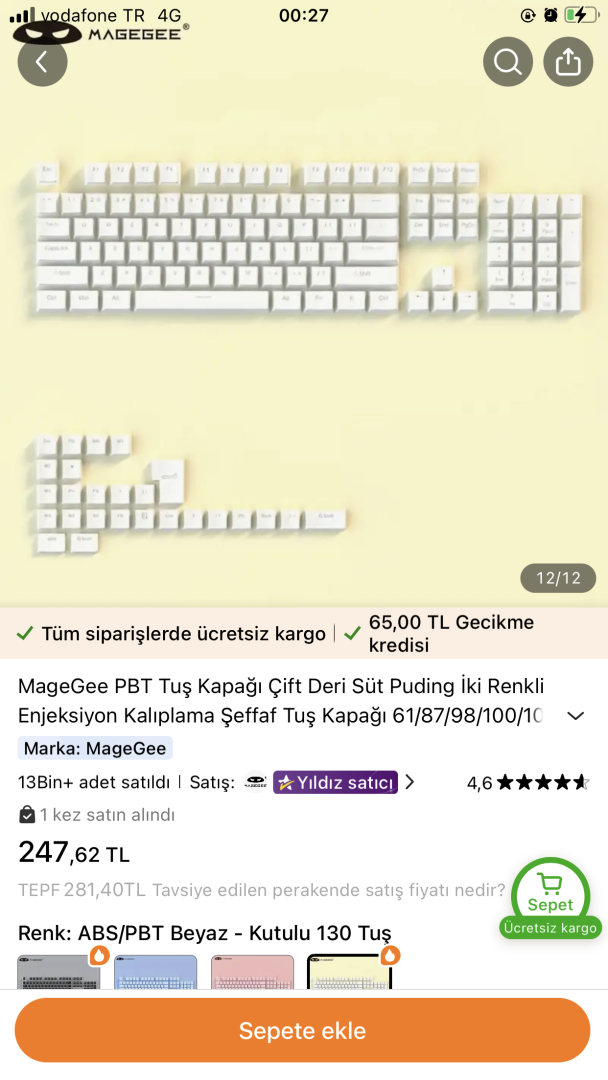Open the Yıldız satıcı seller page
This screenshot has width=608, height=1080.
pyautogui.click(x=335, y=782)
